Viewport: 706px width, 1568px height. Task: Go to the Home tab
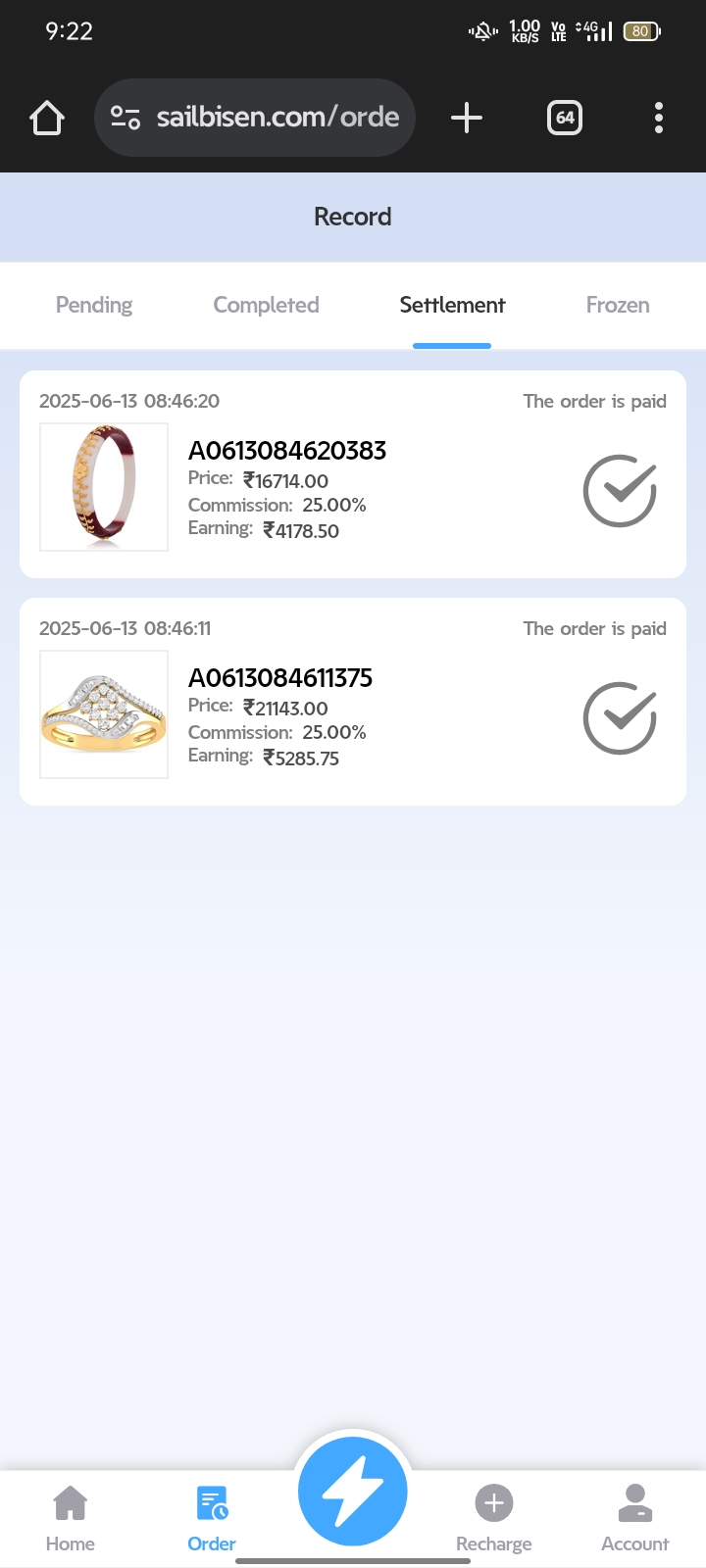pyautogui.click(x=71, y=1517)
